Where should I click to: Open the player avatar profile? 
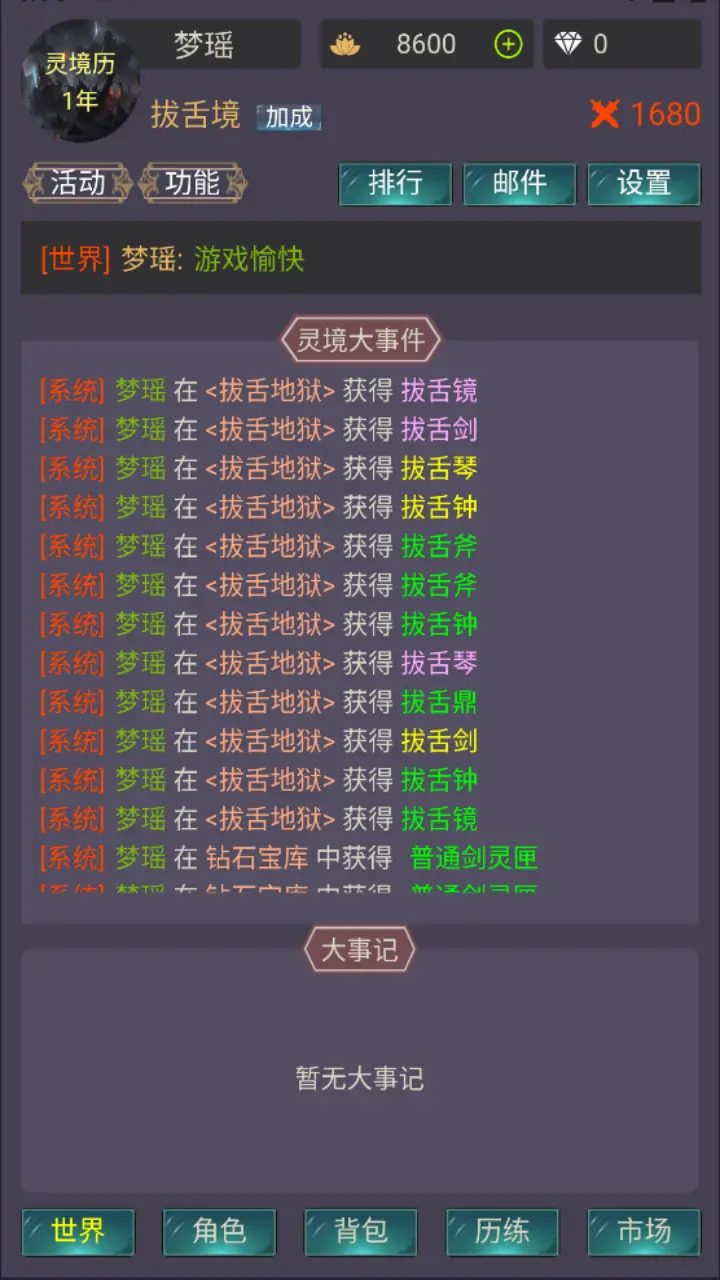pyautogui.click(x=80, y=82)
